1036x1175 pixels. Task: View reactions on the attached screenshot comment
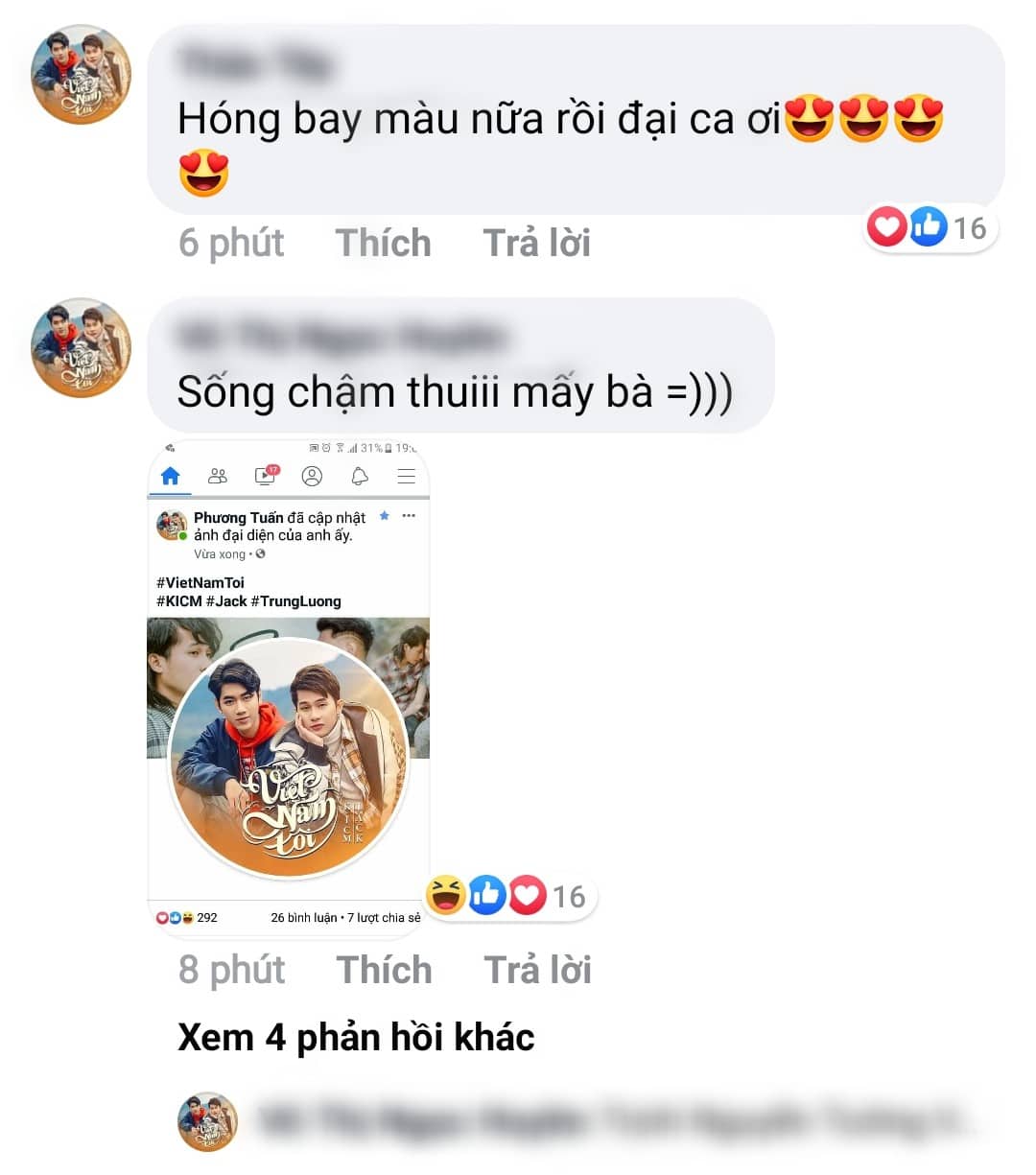click(x=510, y=896)
